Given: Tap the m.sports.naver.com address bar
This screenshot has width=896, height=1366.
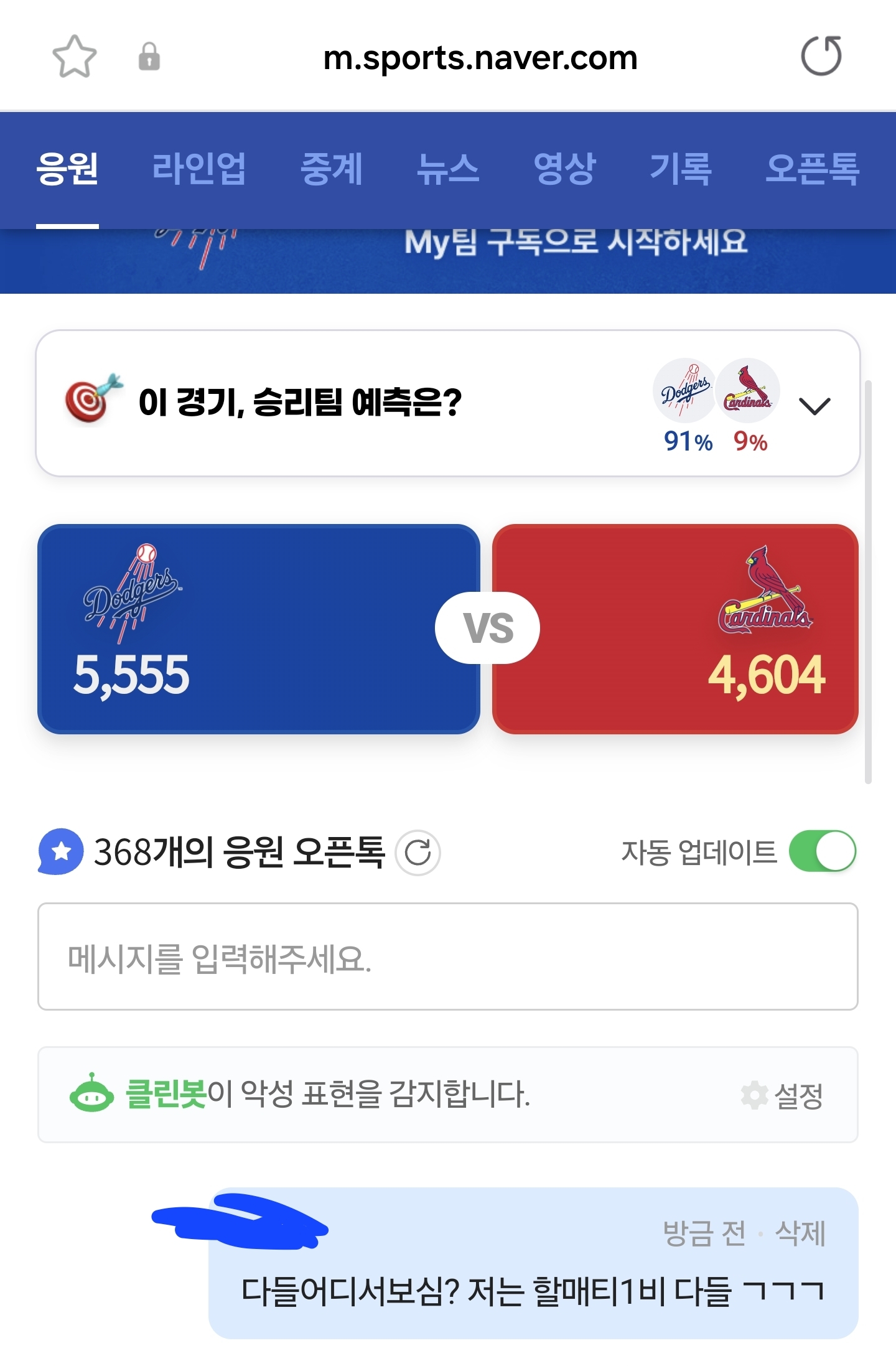Looking at the screenshot, I should [x=480, y=58].
